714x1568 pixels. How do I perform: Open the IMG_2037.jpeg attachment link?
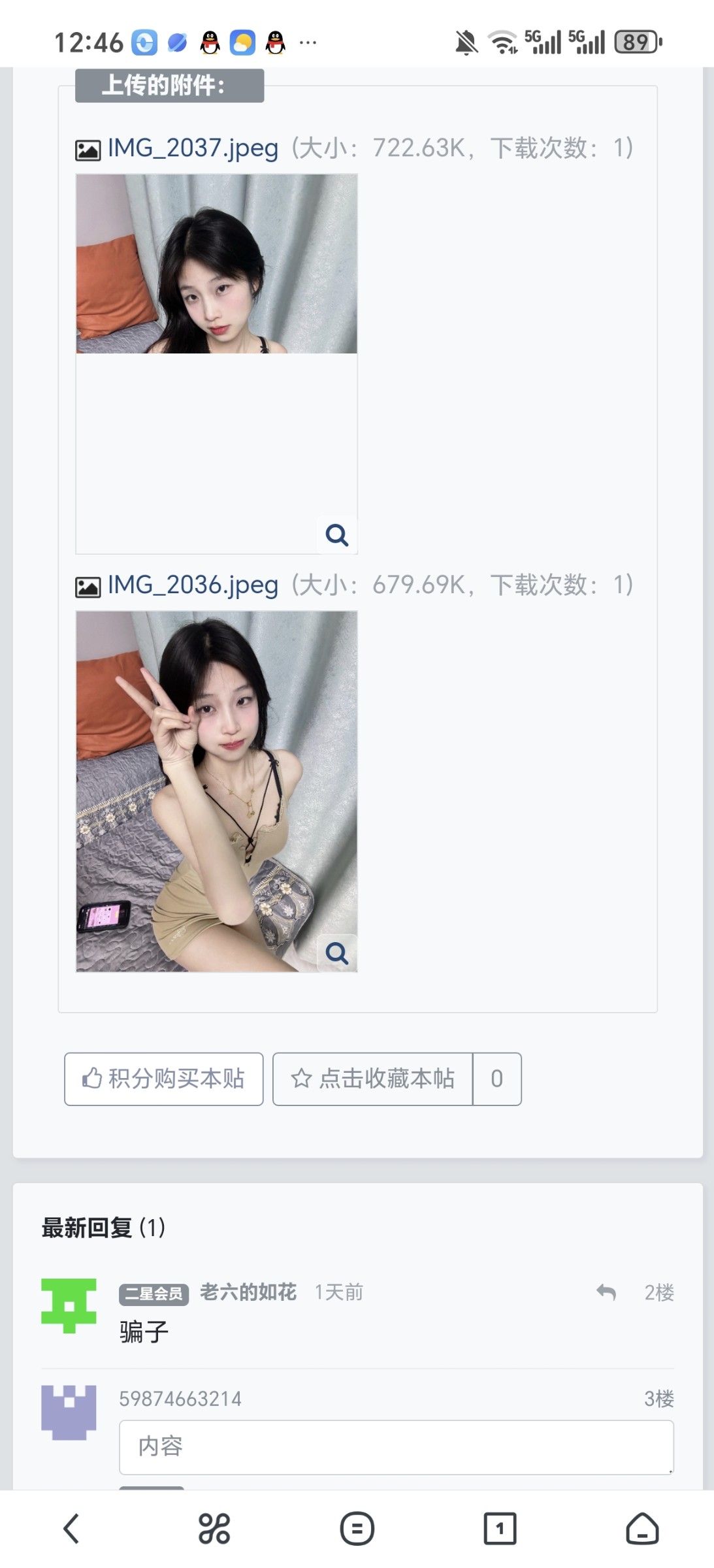pyautogui.click(x=193, y=148)
